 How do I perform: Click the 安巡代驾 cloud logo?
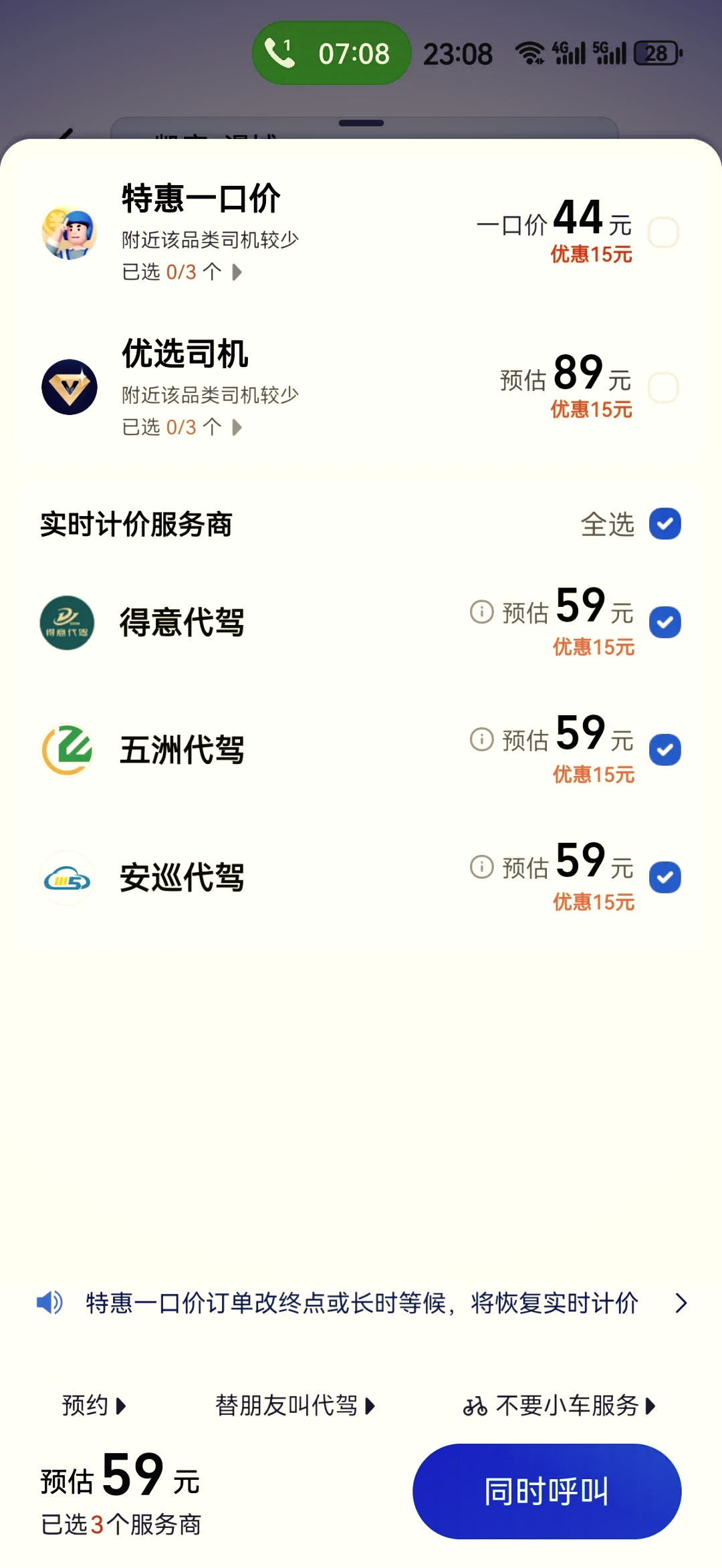[67, 878]
